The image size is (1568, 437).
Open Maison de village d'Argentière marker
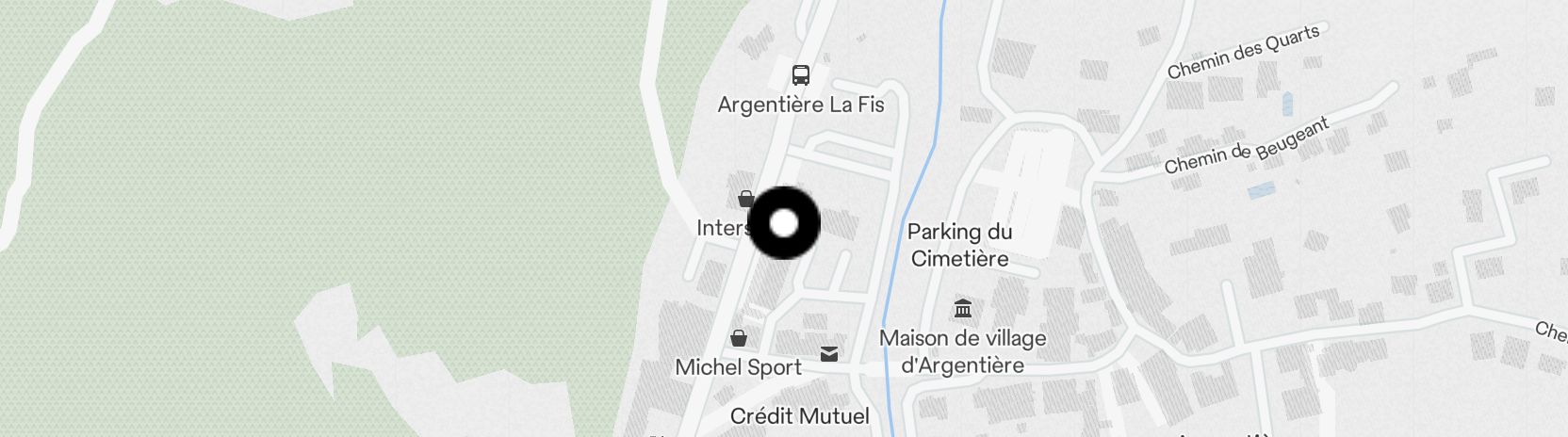click(x=963, y=308)
